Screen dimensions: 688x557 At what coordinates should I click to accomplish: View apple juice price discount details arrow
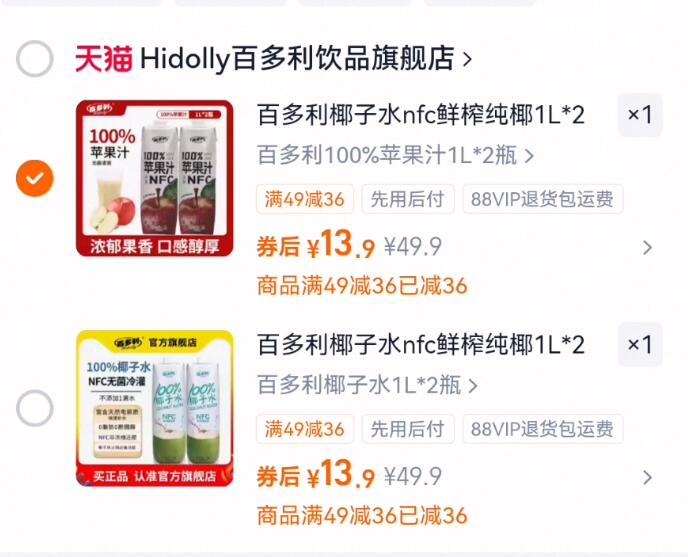tap(647, 248)
